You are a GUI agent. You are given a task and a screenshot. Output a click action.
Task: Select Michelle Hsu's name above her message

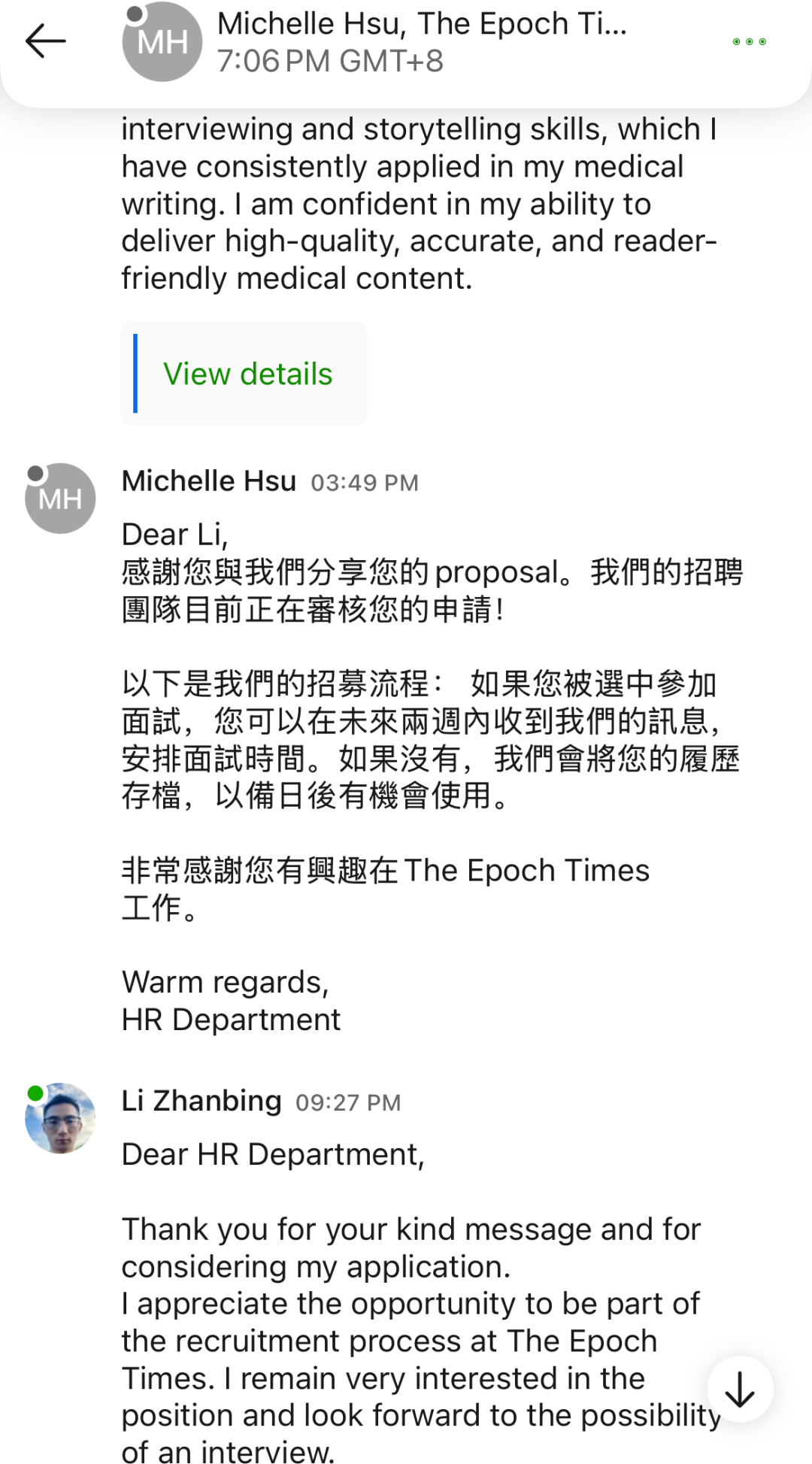208,480
